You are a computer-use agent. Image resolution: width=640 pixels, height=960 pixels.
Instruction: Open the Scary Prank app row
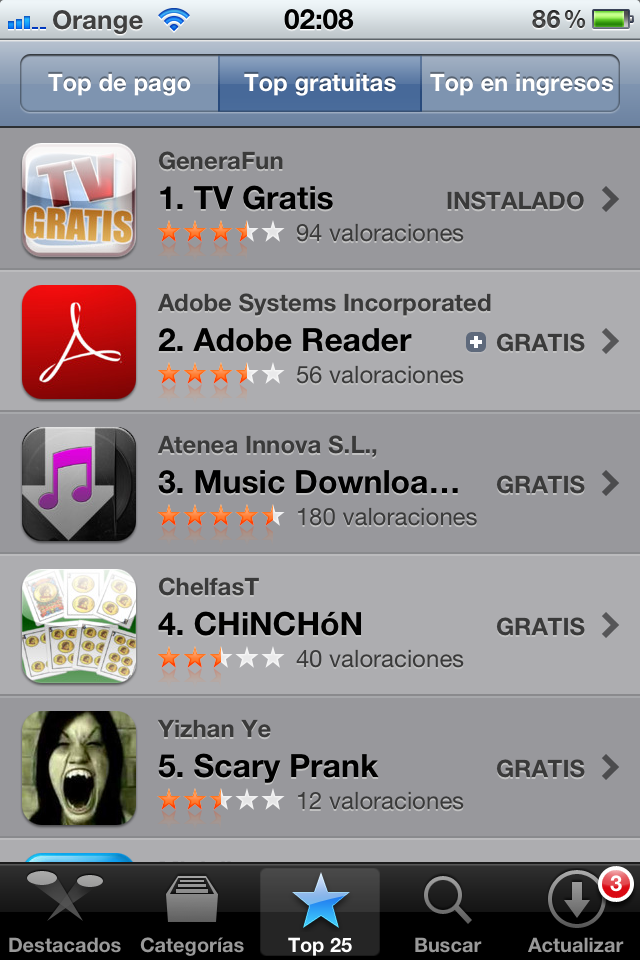pos(300,768)
